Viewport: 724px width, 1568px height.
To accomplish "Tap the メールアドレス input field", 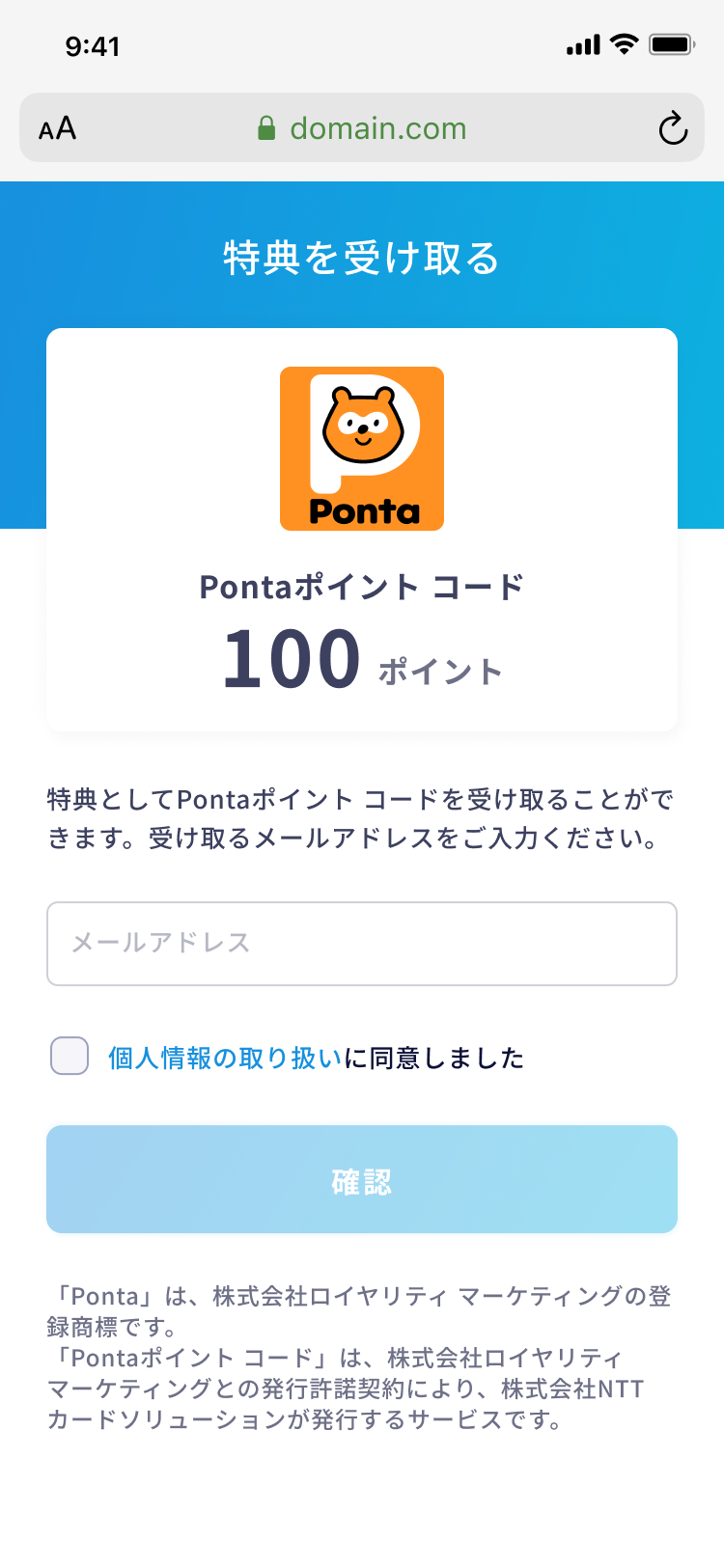I will click(x=362, y=944).
